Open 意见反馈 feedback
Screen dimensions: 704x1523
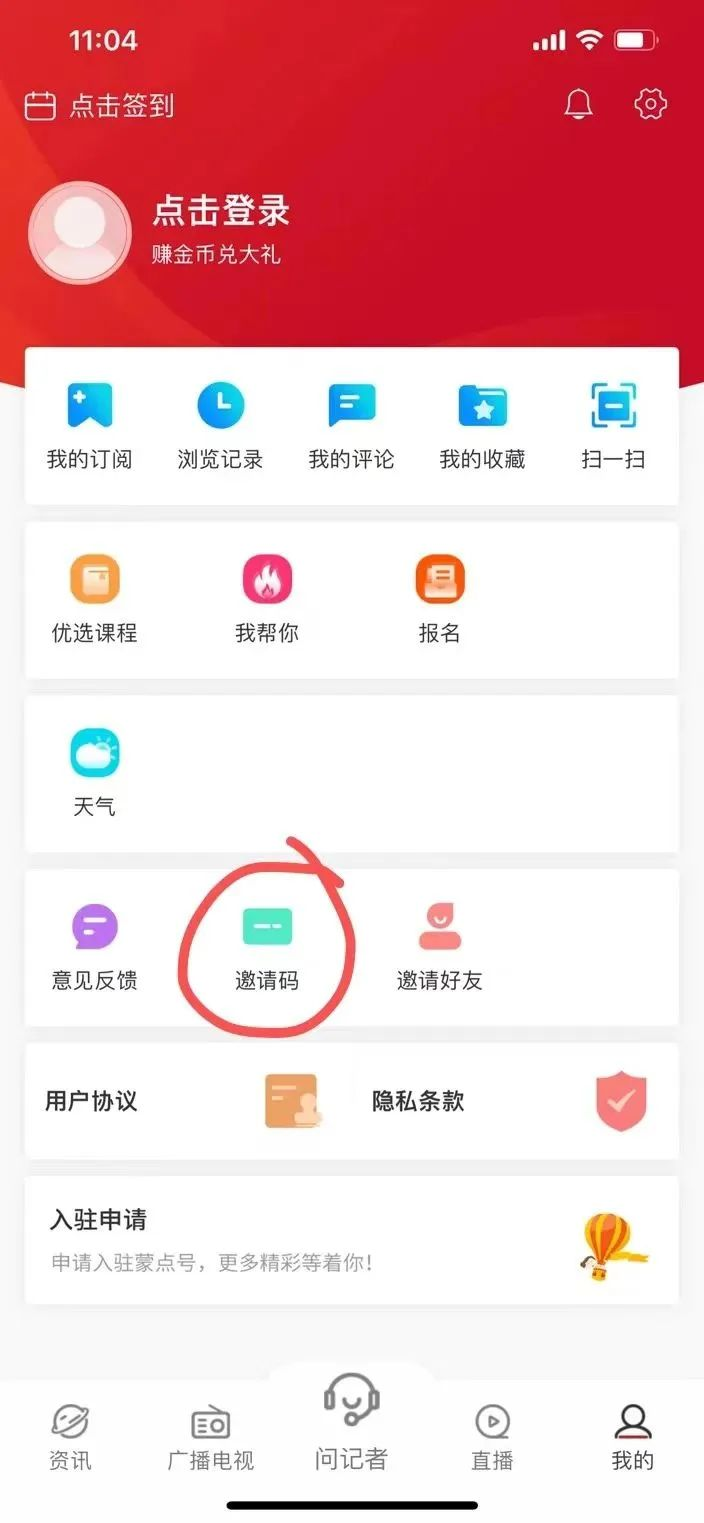[95, 947]
